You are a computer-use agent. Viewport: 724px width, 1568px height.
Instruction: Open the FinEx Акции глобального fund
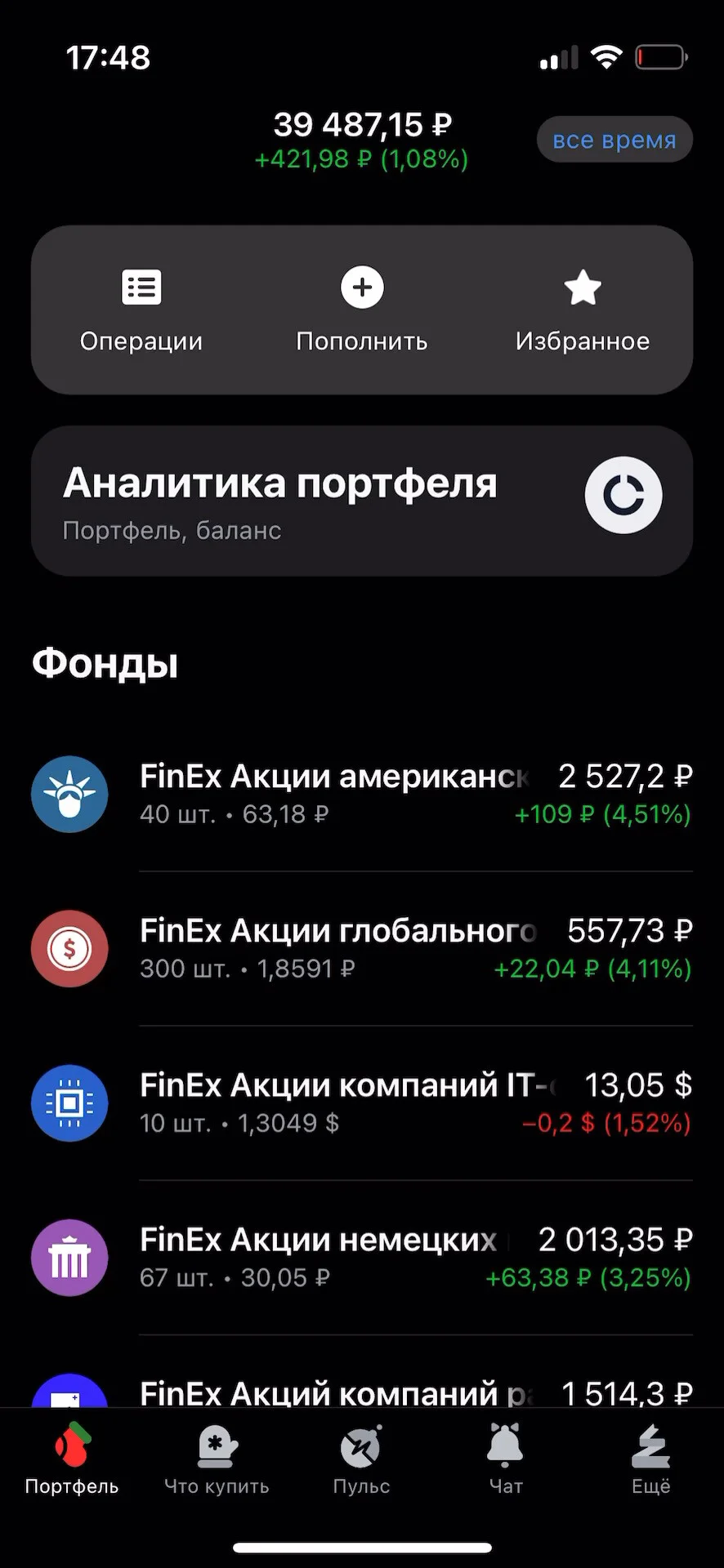[362, 948]
